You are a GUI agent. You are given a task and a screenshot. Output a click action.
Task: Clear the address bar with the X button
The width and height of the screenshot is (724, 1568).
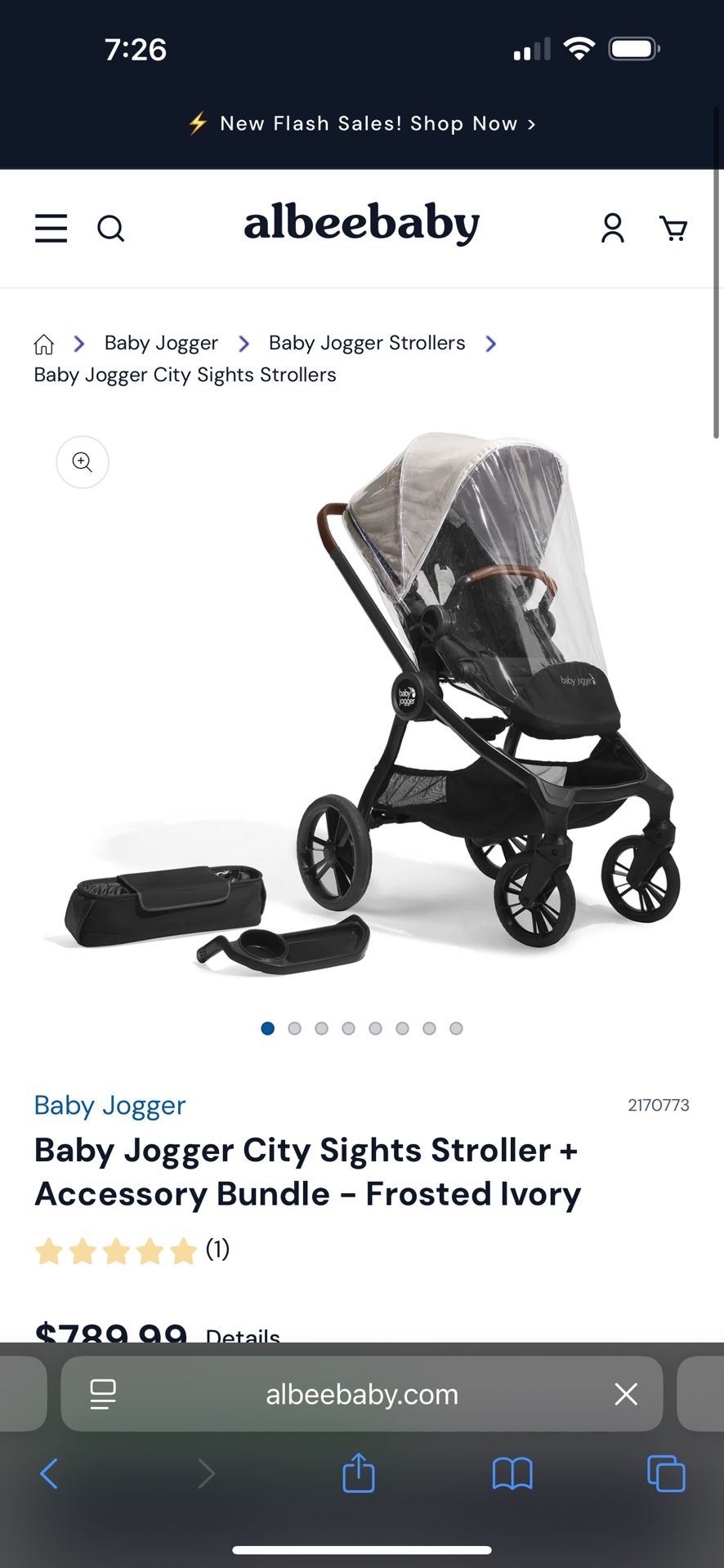pyautogui.click(x=625, y=1394)
